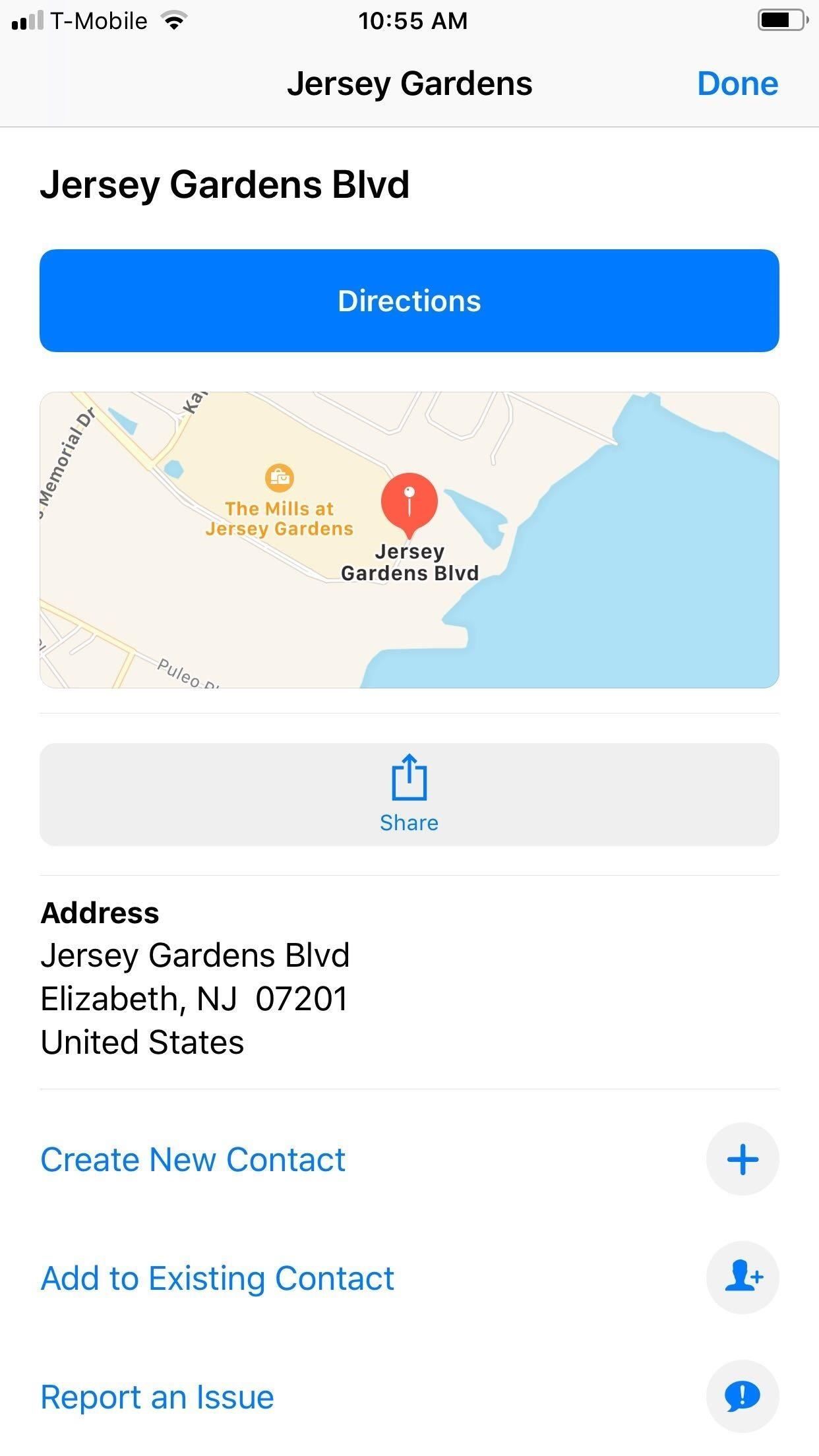Tap the Directions button
Image resolution: width=819 pixels, height=1456 pixels.
[409, 301]
